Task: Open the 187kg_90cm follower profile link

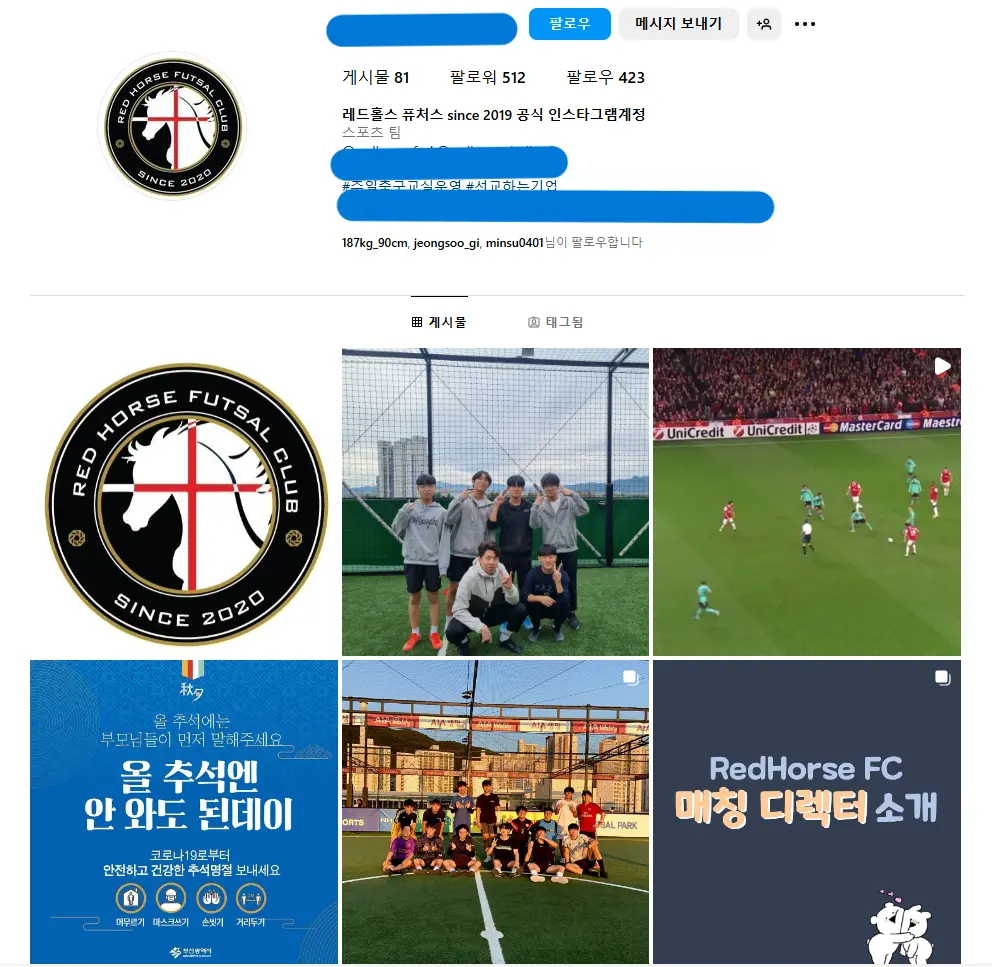Action: (x=374, y=243)
